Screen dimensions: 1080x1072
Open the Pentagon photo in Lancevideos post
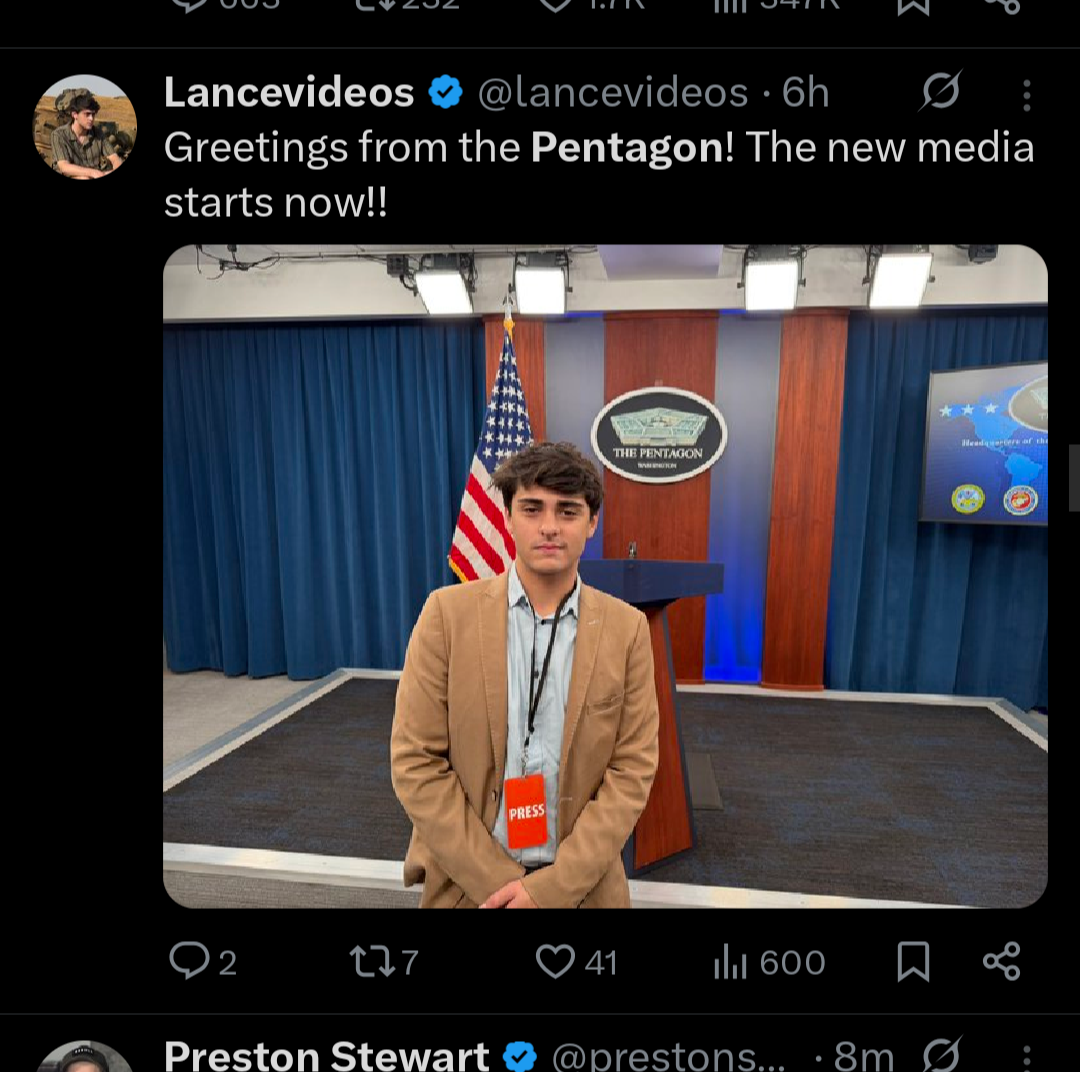coord(605,576)
